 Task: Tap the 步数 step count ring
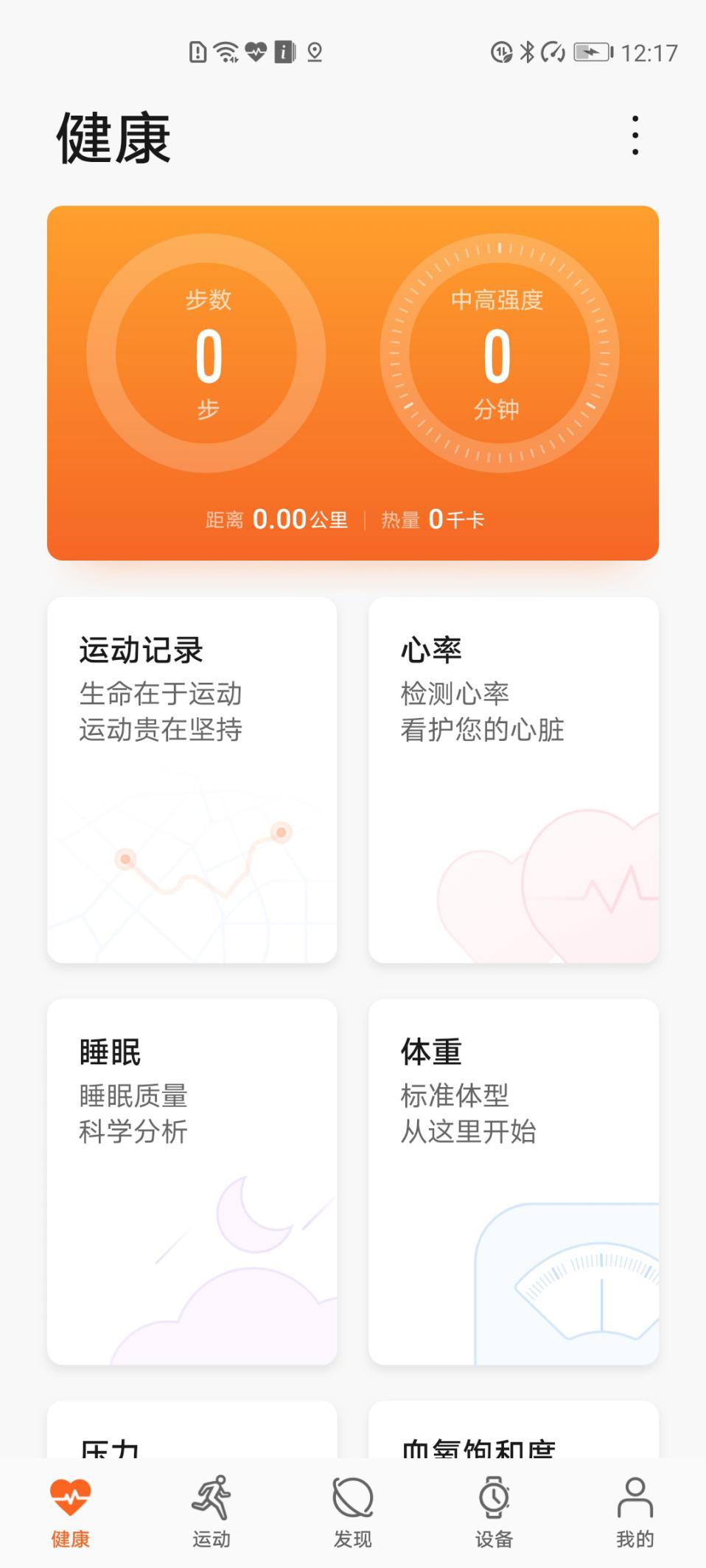pyautogui.click(x=209, y=354)
